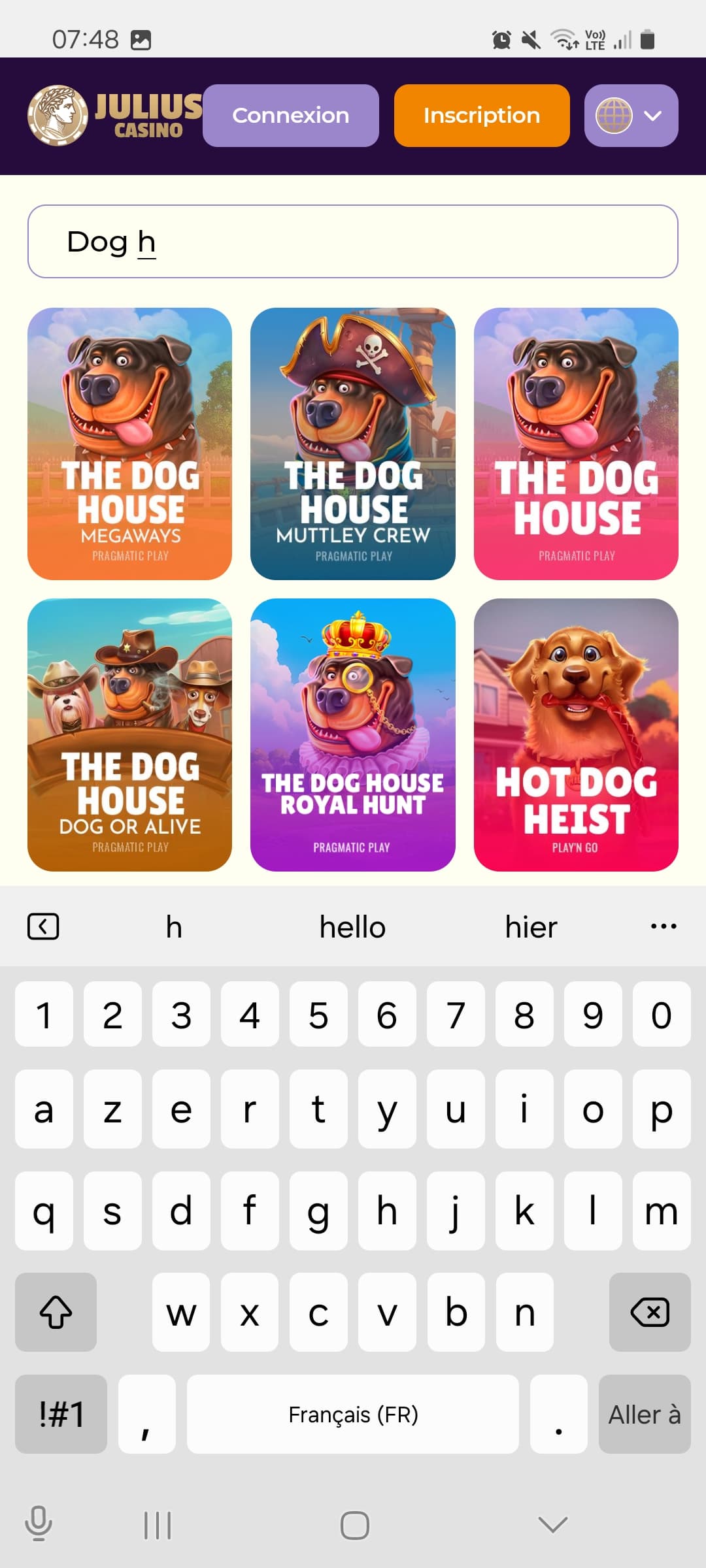This screenshot has width=706, height=1568.
Task: Select The Dog House Royal Hunt tile
Action: (353, 735)
